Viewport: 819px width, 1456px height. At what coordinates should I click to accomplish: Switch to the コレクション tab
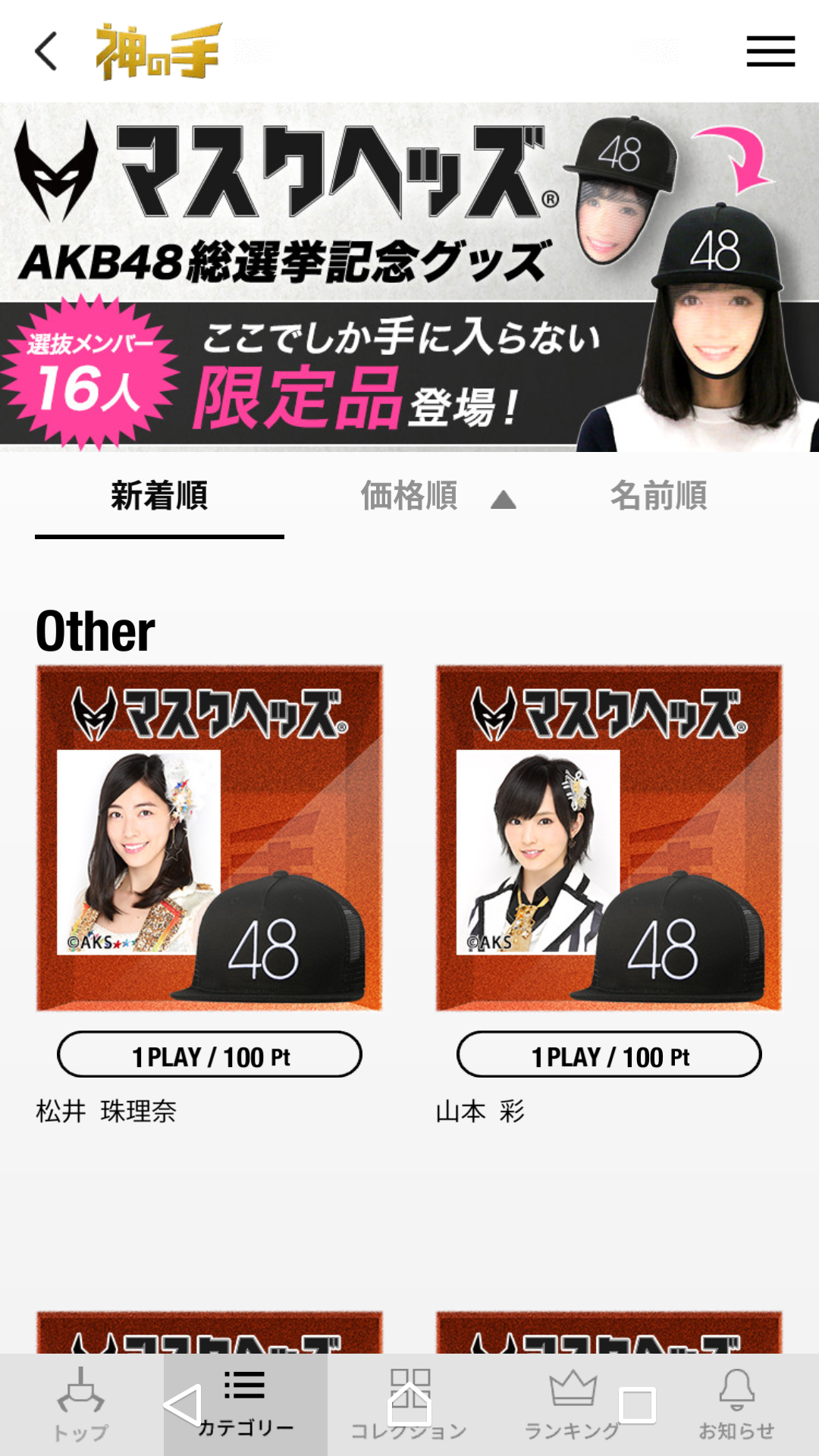pyautogui.click(x=409, y=1404)
